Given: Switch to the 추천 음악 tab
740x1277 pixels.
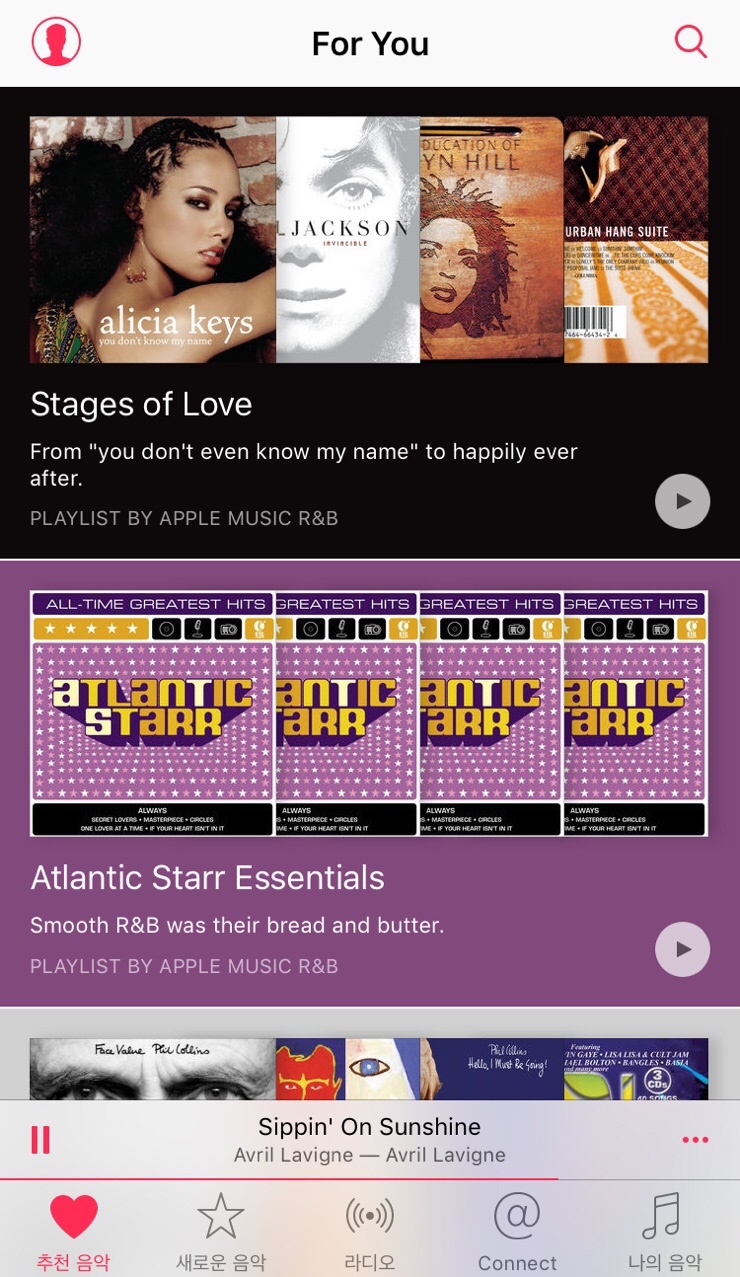Looking at the screenshot, I should point(74,1232).
